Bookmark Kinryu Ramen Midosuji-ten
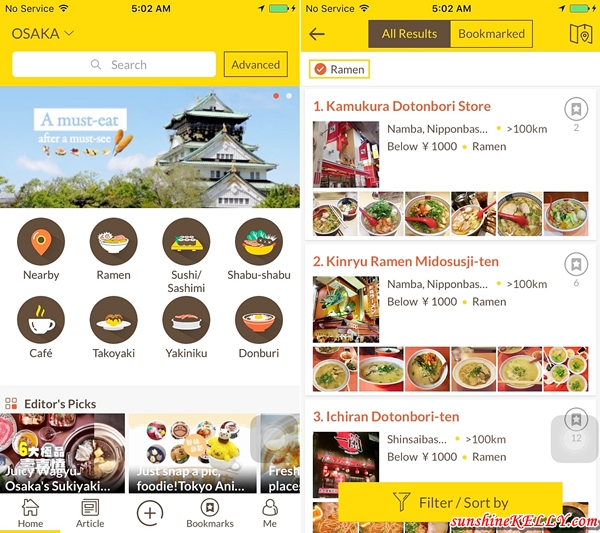 (x=576, y=265)
